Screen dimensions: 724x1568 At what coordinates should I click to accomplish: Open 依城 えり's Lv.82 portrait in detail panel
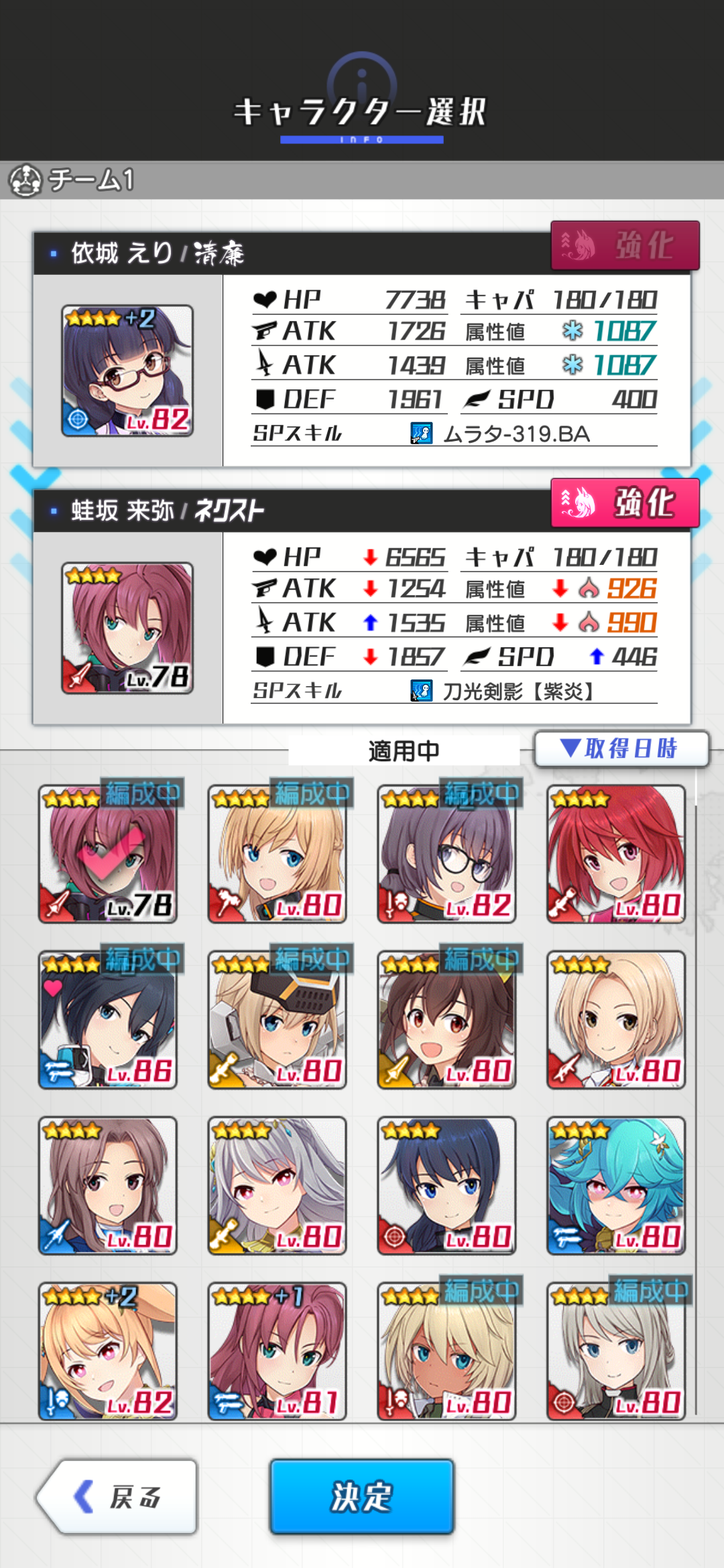pyautogui.click(x=127, y=371)
